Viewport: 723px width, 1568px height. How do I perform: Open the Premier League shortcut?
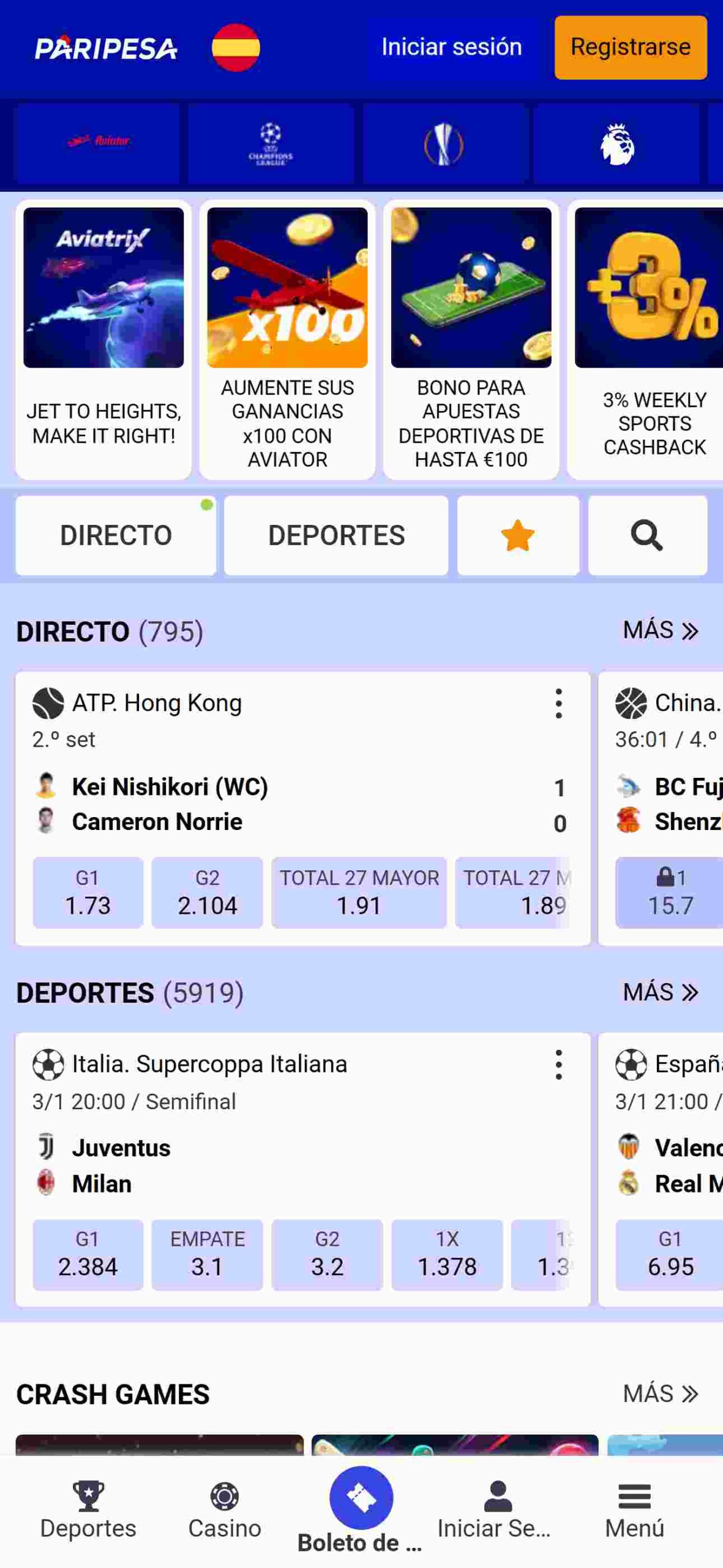click(616, 144)
